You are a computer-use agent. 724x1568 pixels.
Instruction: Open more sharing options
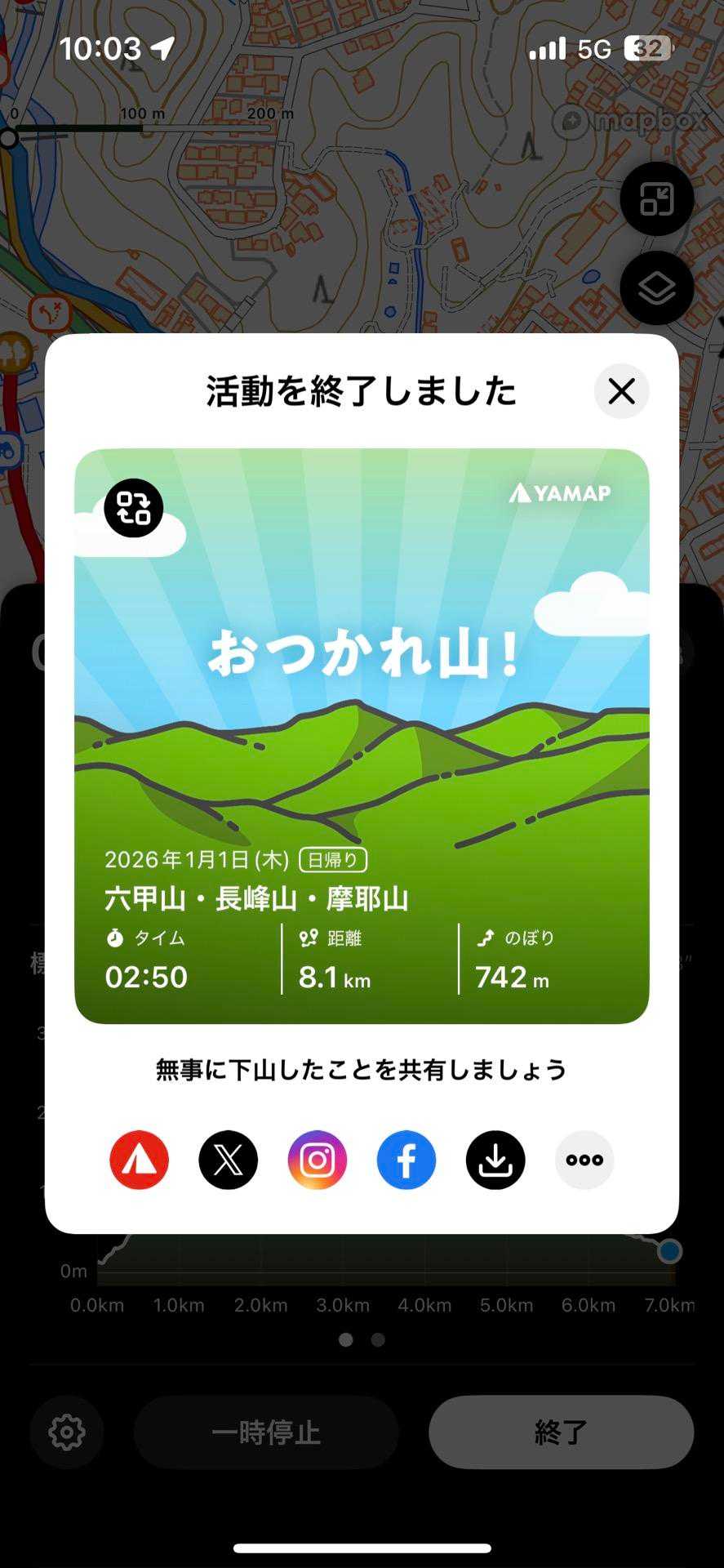point(584,1160)
